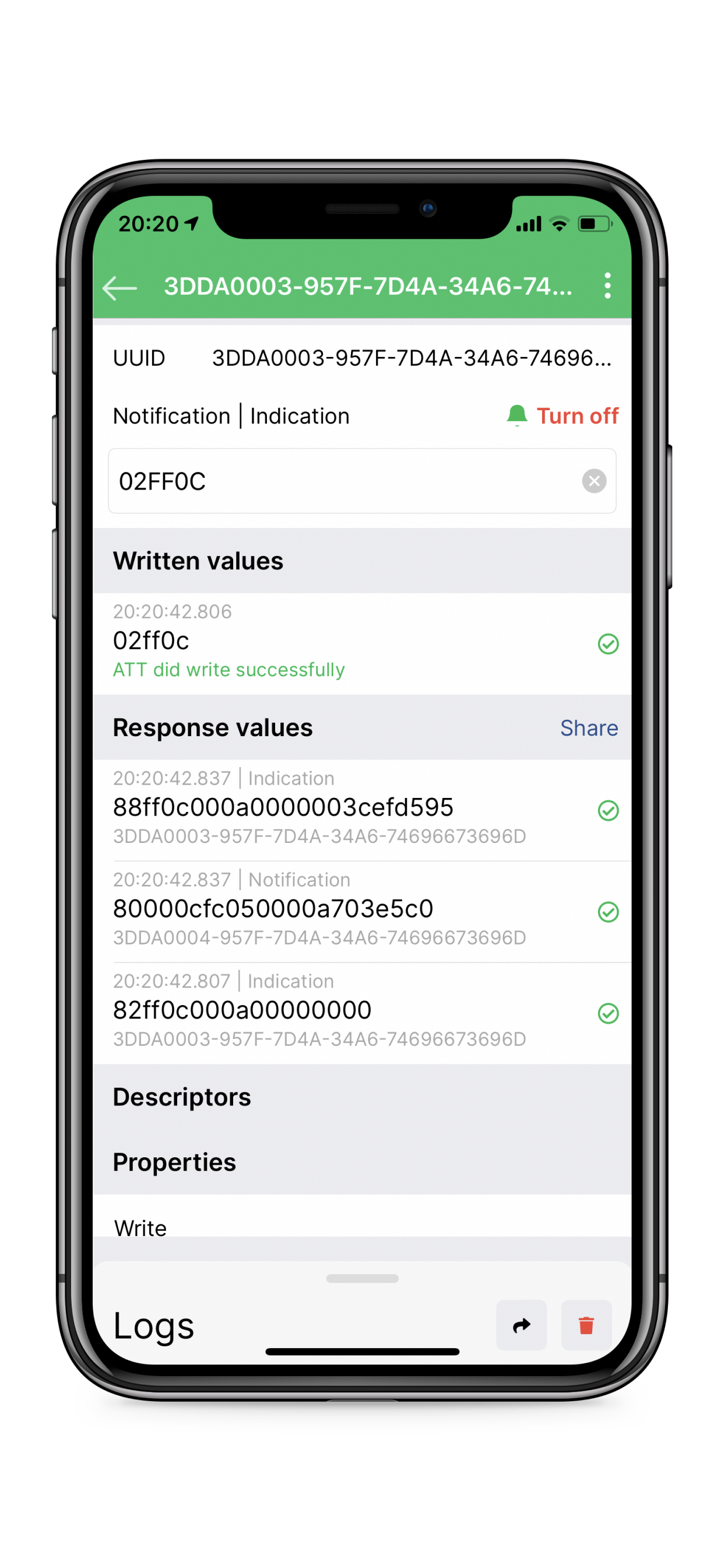Select the written value 02ff0c entry
Viewport: 724px width, 1568px height.
(362, 643)
